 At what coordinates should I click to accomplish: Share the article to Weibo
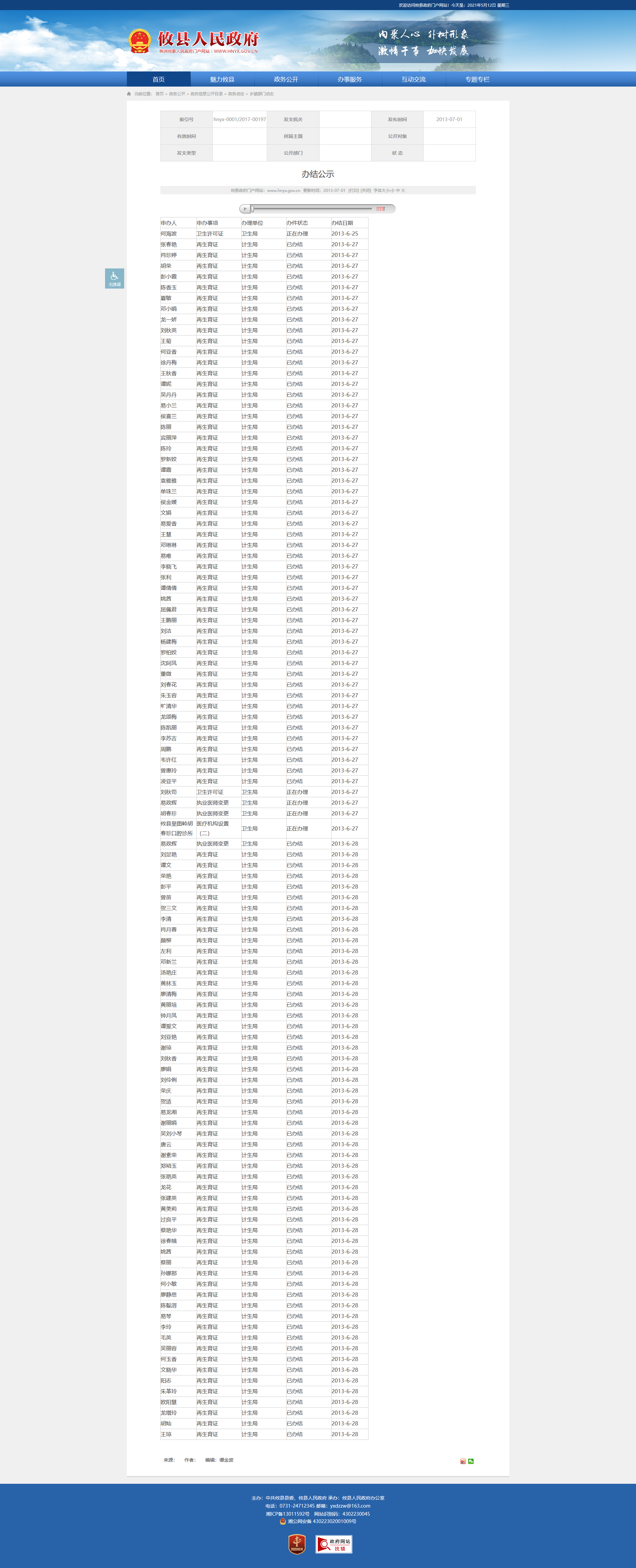pos(462,1461)
